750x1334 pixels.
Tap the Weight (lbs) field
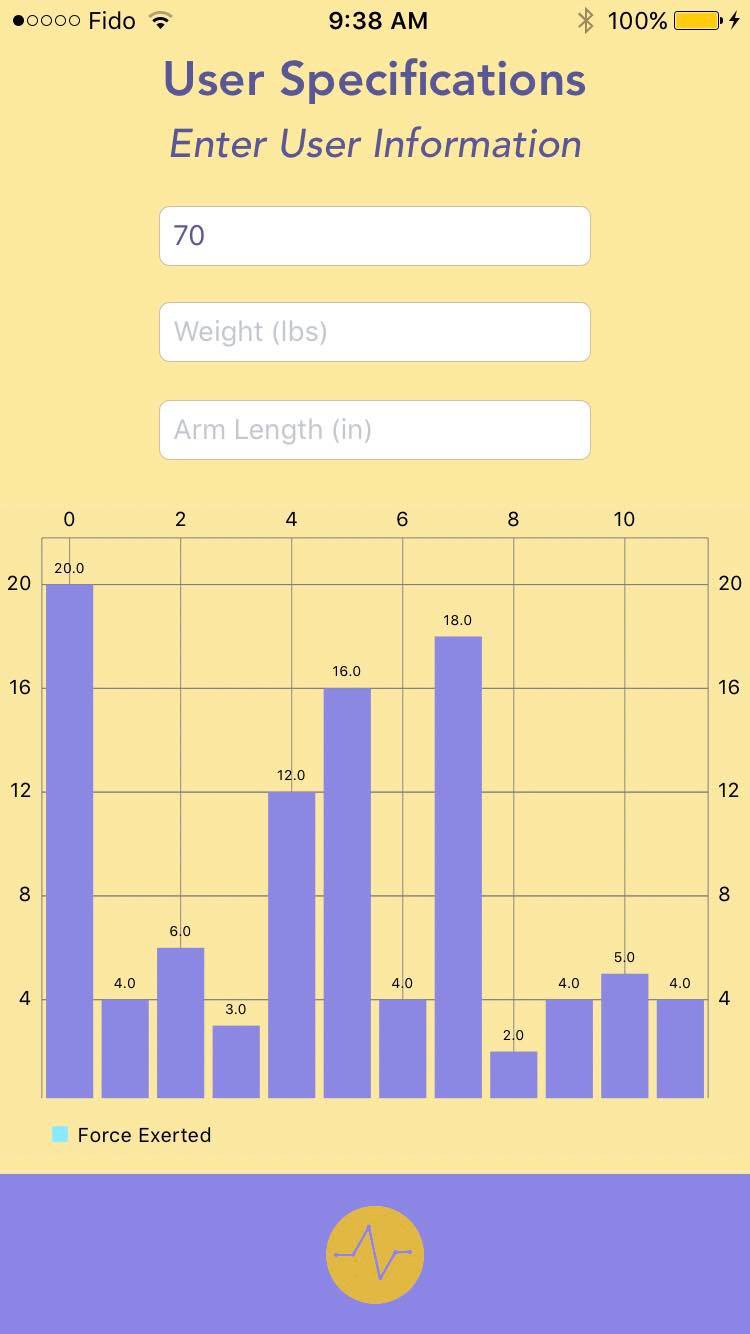(x=374, y=332)
